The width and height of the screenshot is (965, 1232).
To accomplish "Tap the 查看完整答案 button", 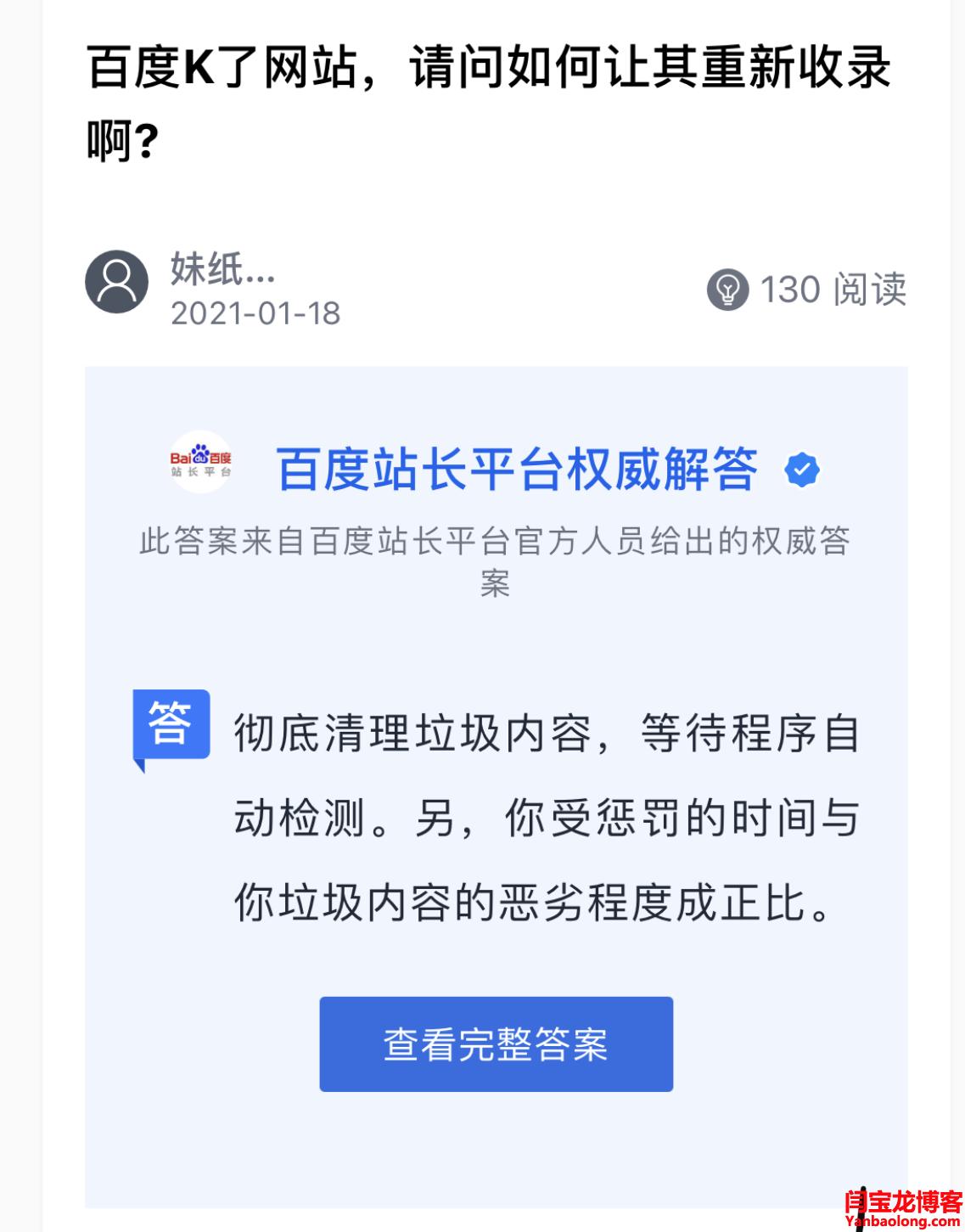I will tap(496, 1044).
